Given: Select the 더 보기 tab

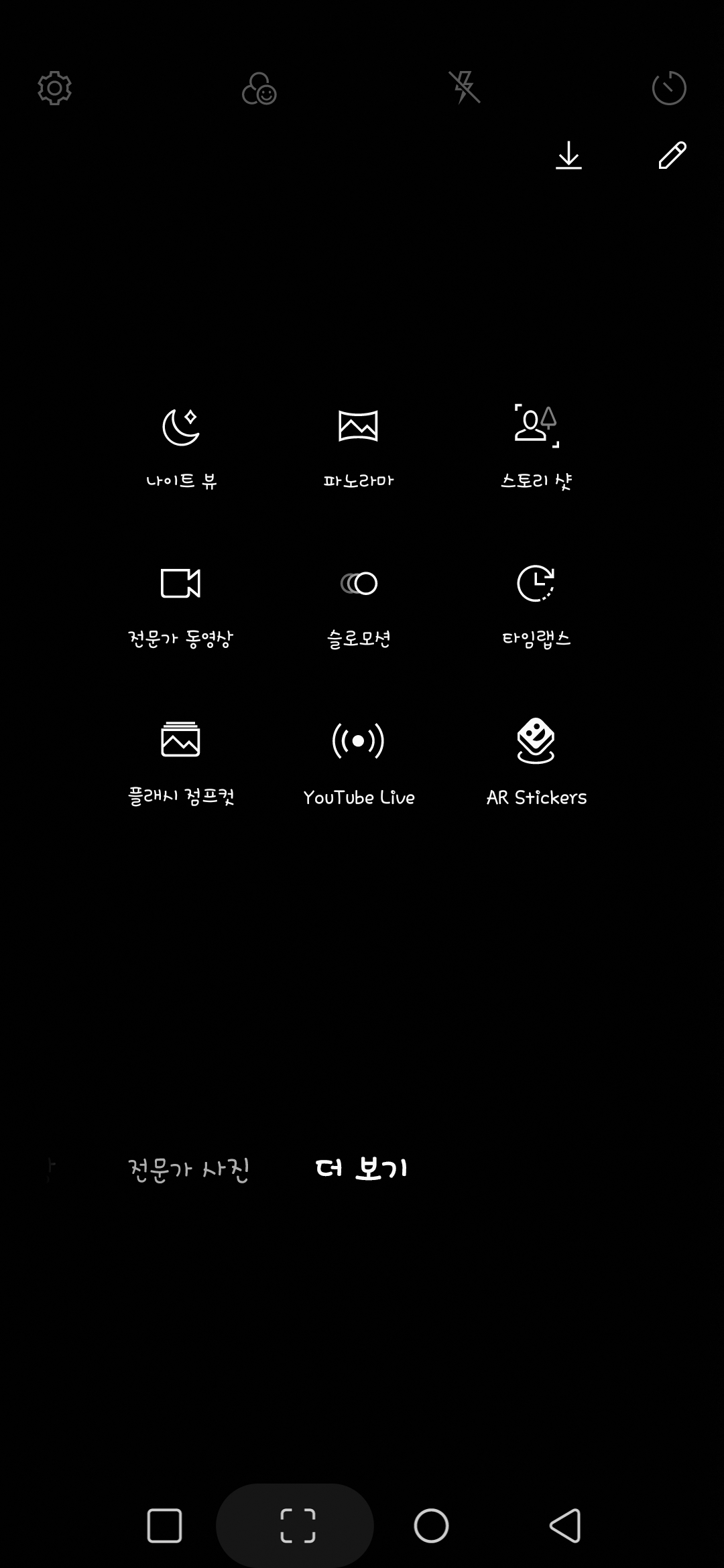Looking at the screenshot, I should 361,1169.
